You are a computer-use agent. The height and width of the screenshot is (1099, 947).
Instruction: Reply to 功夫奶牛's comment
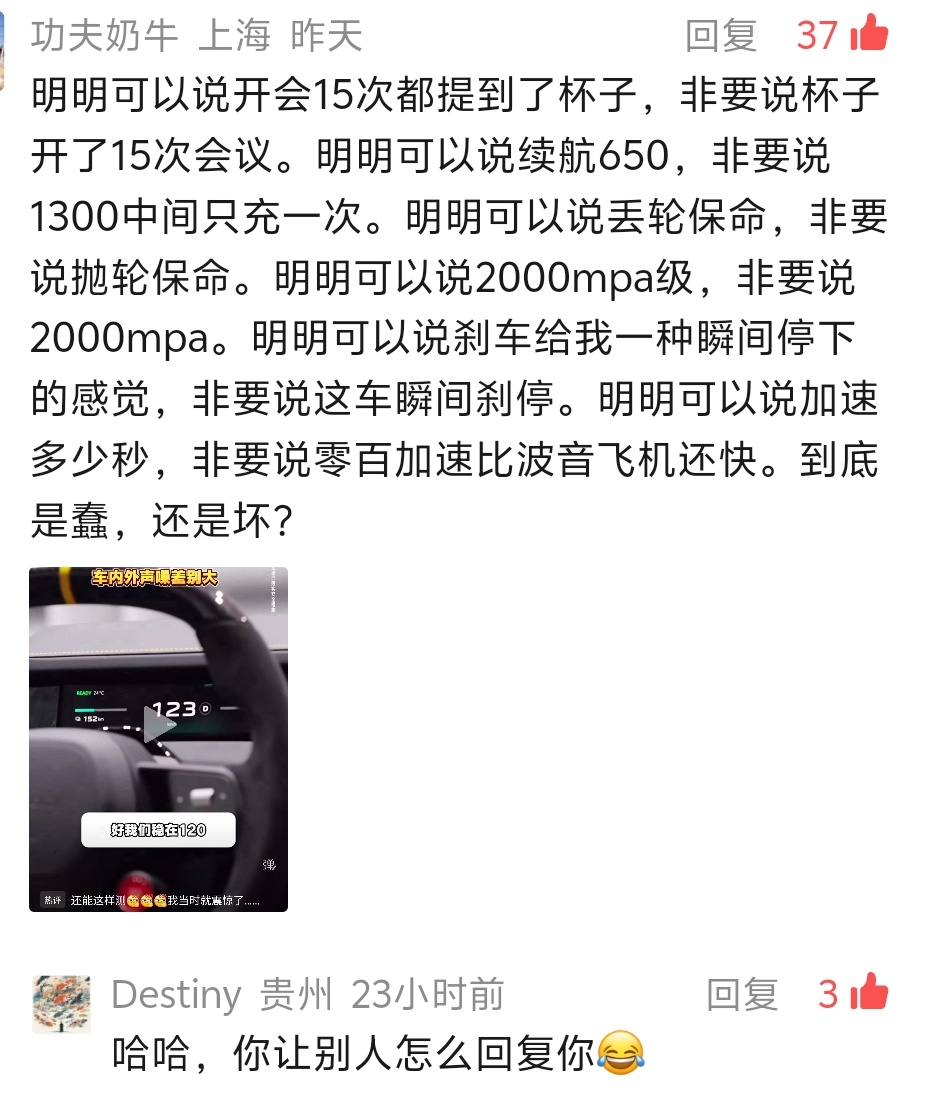(x=721, y=36)
